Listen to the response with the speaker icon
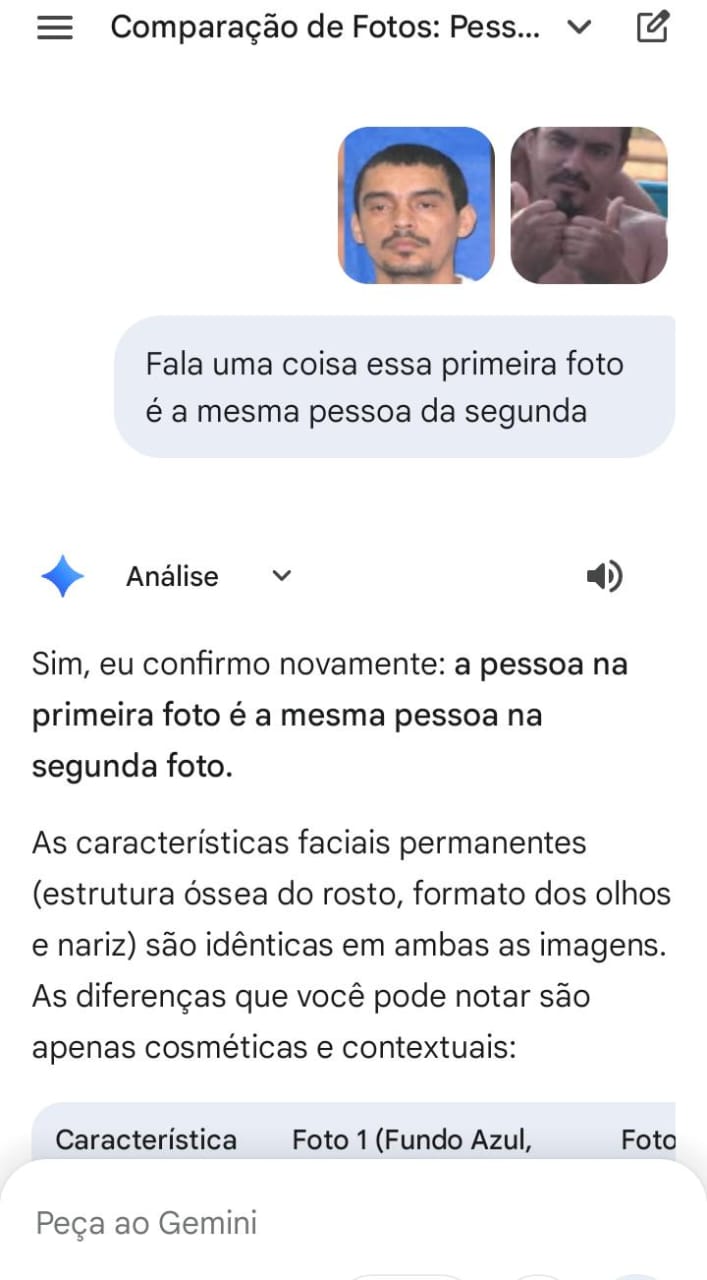 (x=604, y=576)
